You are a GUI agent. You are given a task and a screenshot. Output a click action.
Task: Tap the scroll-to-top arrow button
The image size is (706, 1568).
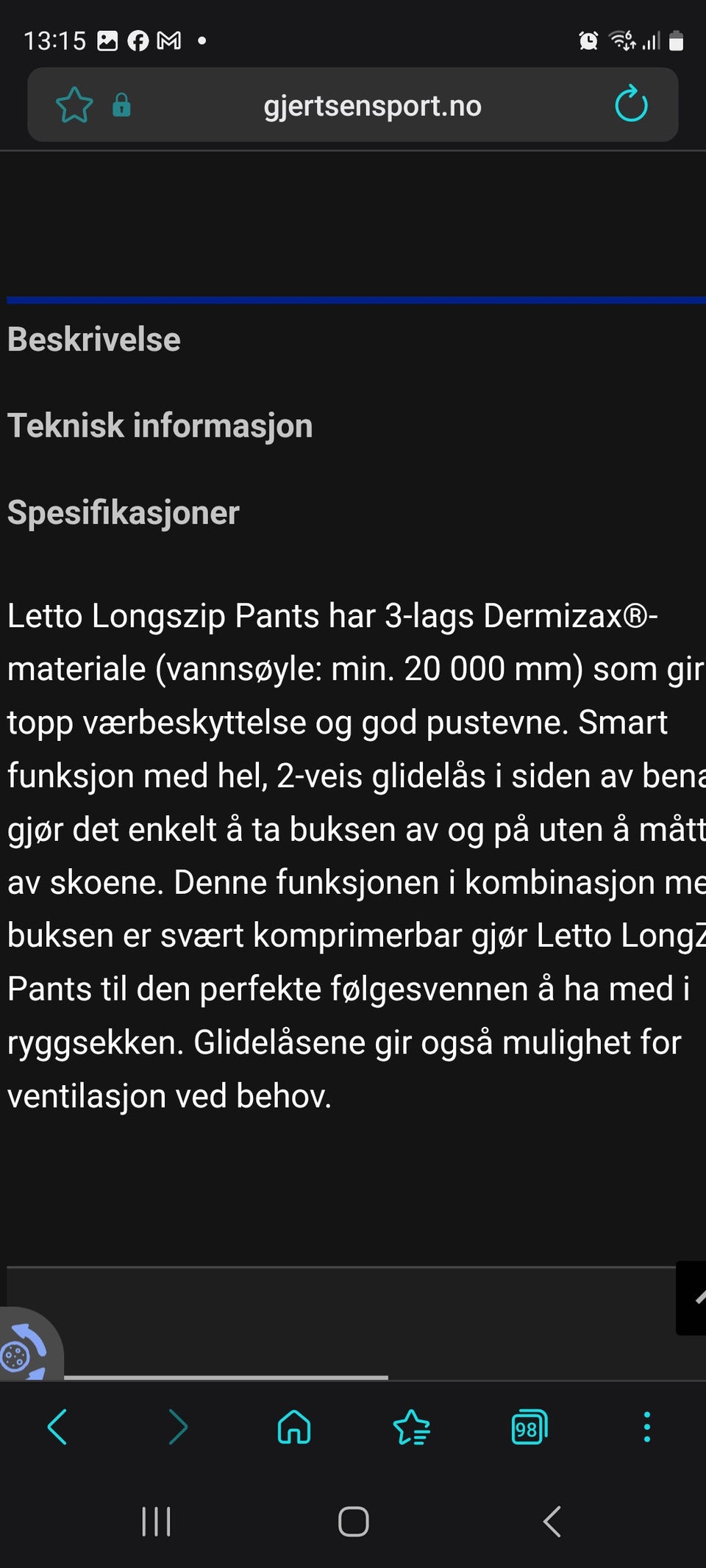[x=692, y=1298]
